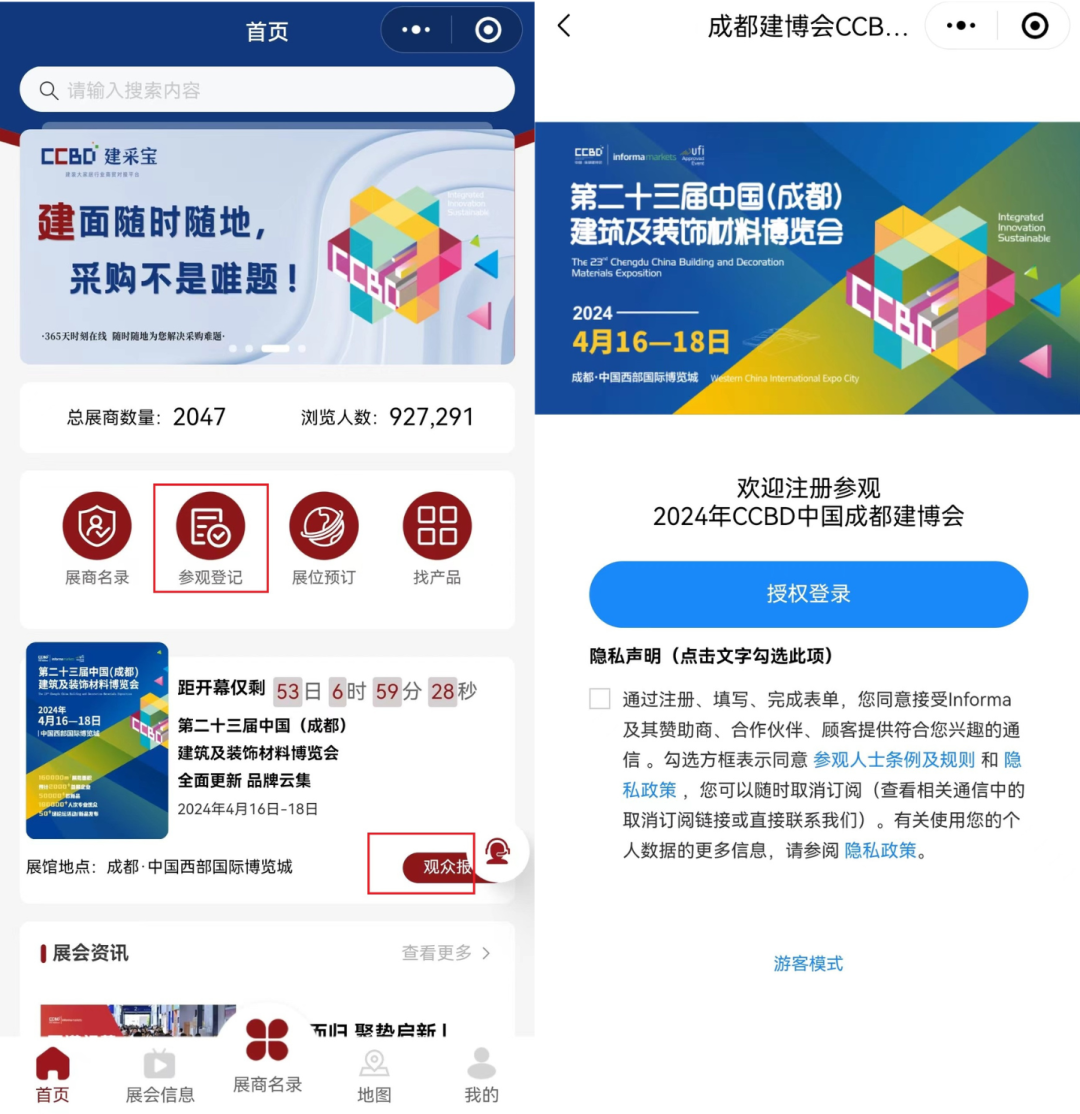1080x1114 pixels.
Task: Switch to the 我的 tab
Action: (481, 1076)
